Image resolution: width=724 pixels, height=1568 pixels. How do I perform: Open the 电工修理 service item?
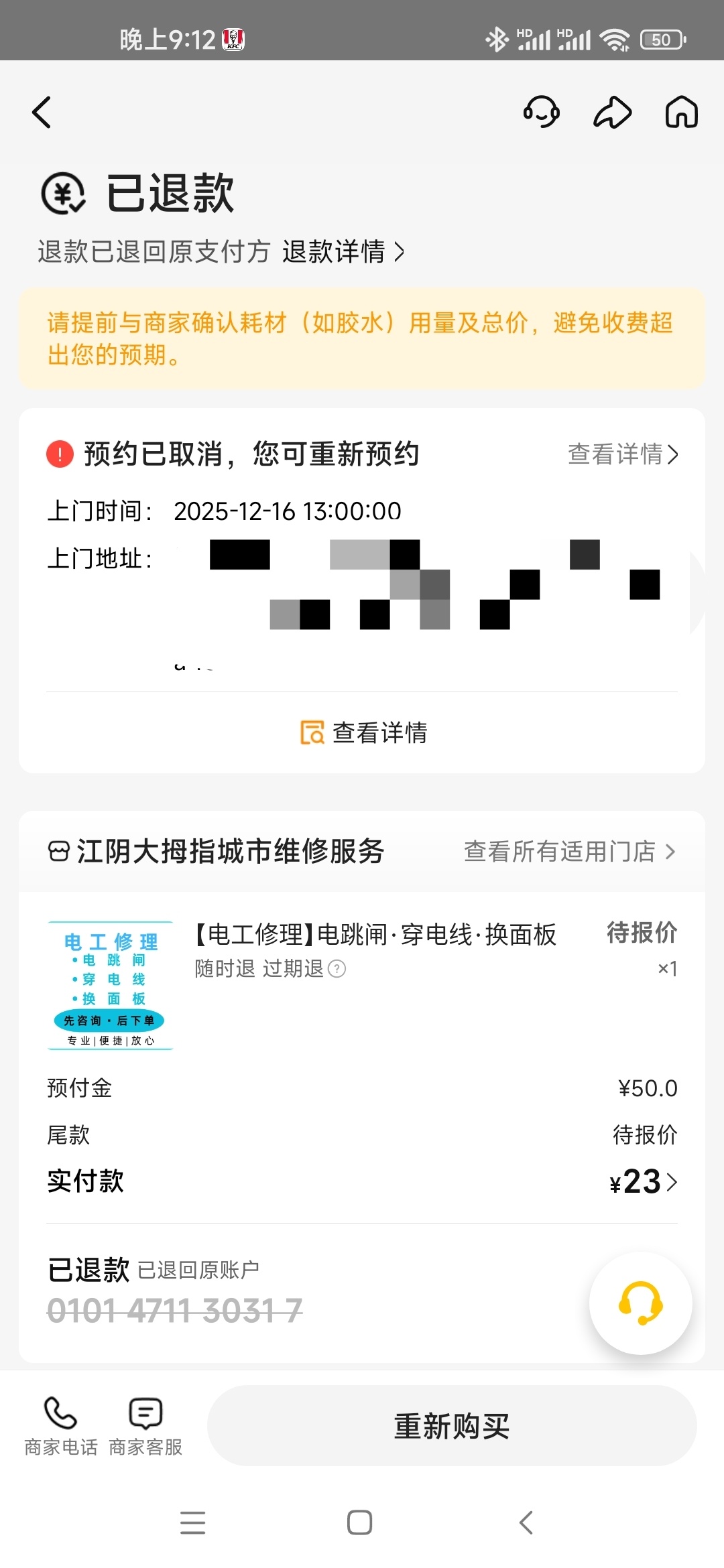[375, 934]
